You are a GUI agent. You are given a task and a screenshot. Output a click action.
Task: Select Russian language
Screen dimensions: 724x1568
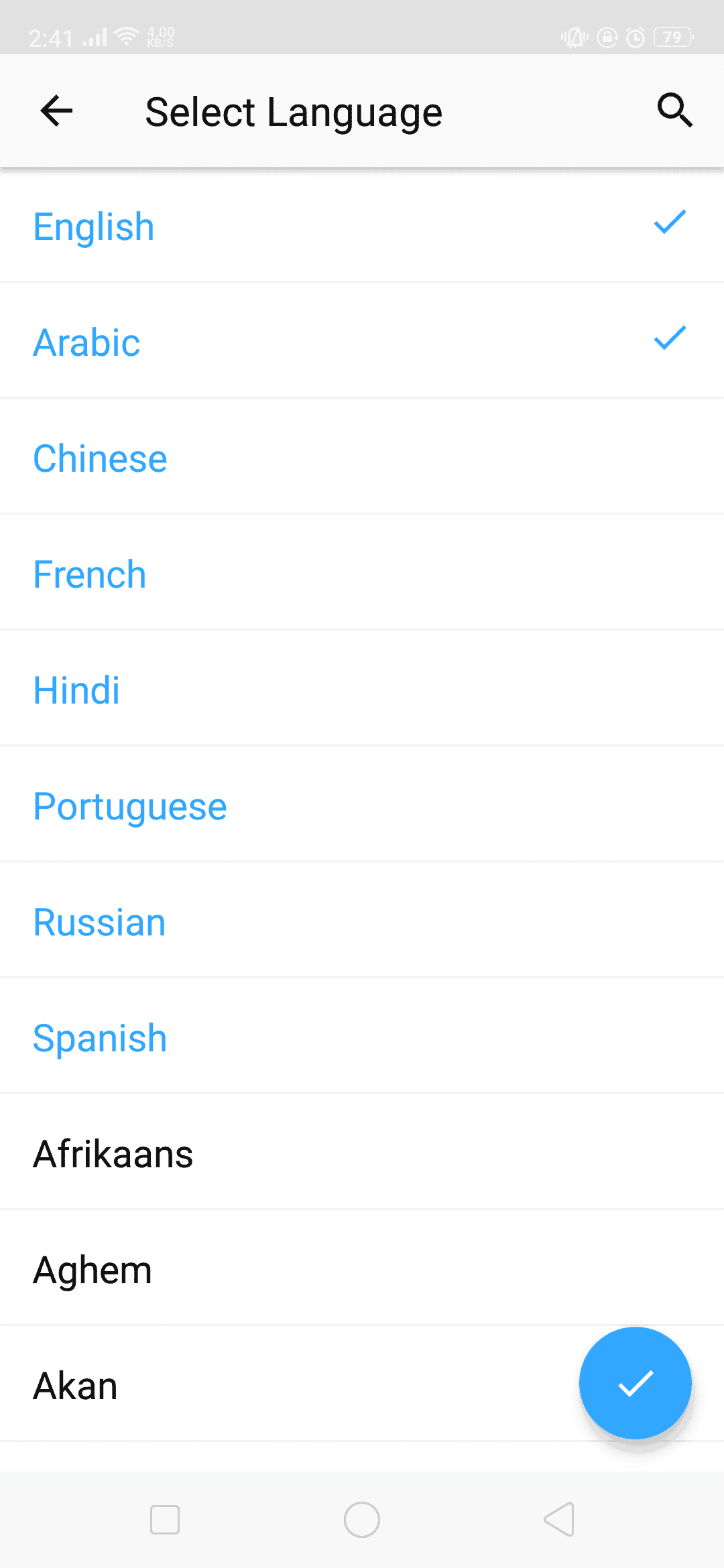(x=362, y=922)
